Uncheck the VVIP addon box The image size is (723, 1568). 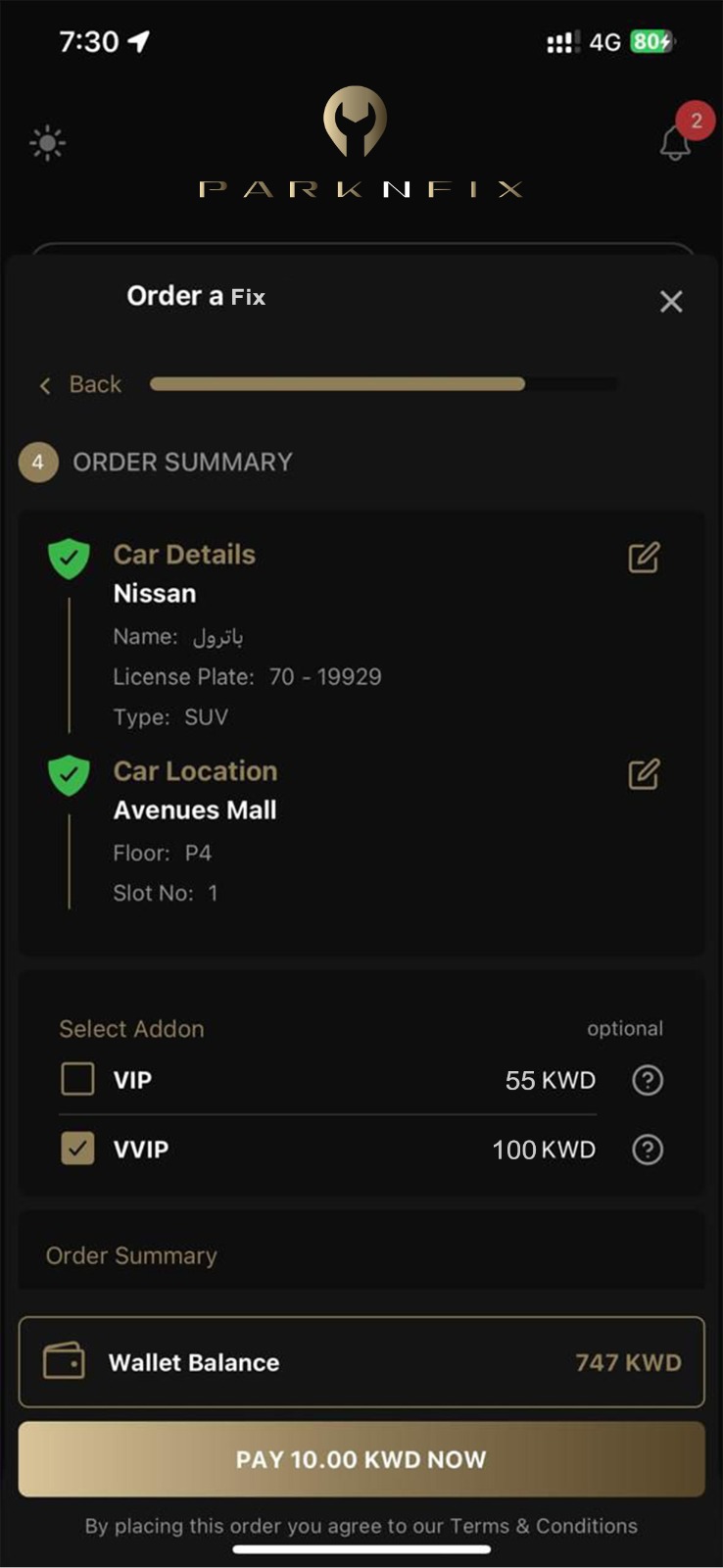click(x=78, y=1149)
